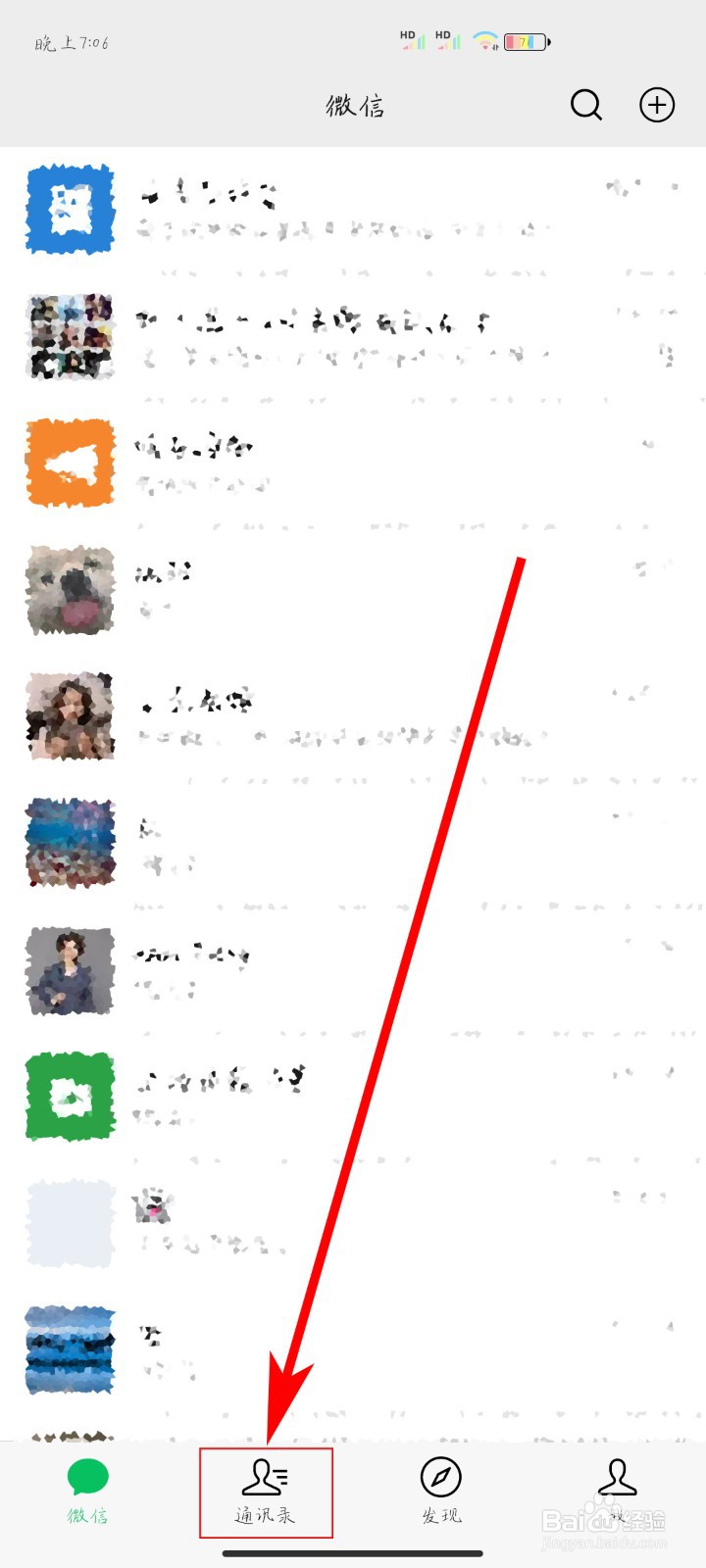The image size is (706, 1568).
Task: Open the dog photo chat avatar
Action: pos(69,590)
